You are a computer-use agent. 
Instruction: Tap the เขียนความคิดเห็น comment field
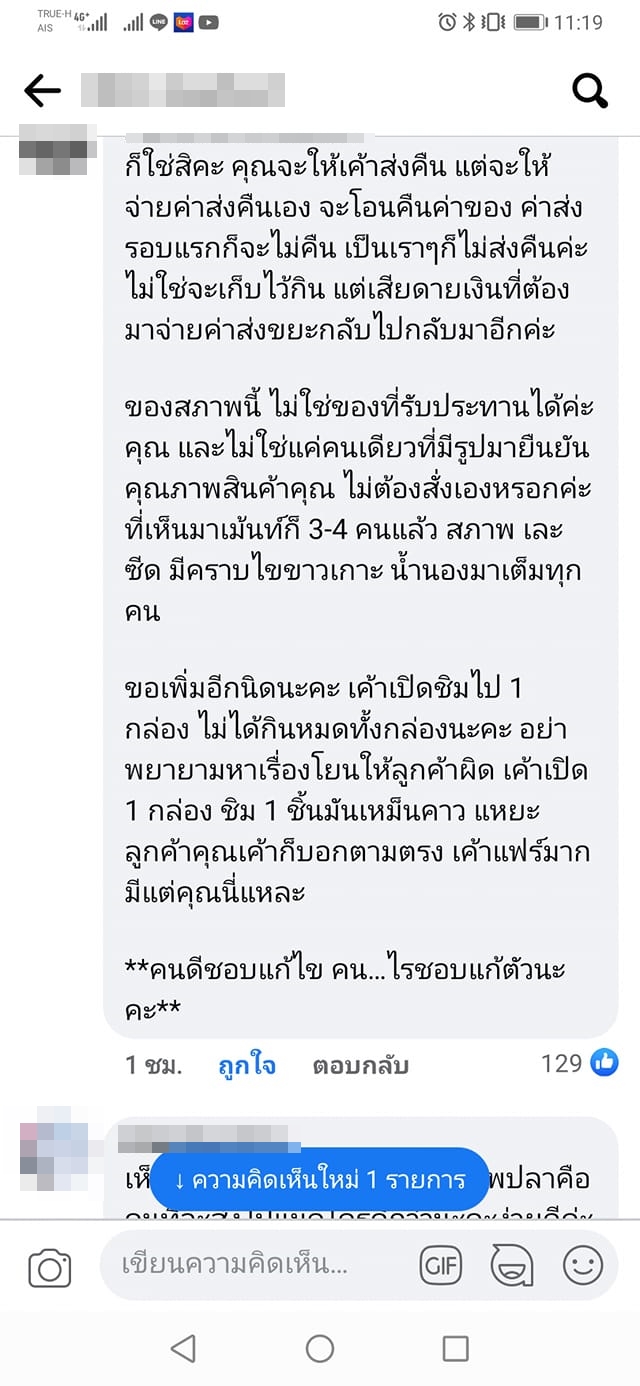point(250,1266)
